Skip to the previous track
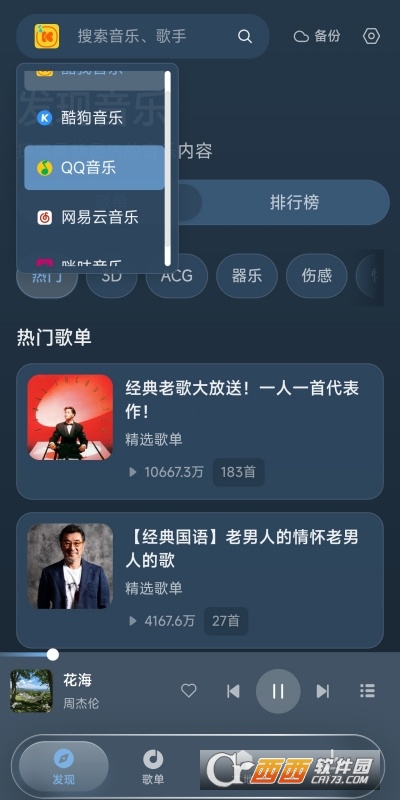The width and height of the screenshot is (400, 800). coord(233,691)
